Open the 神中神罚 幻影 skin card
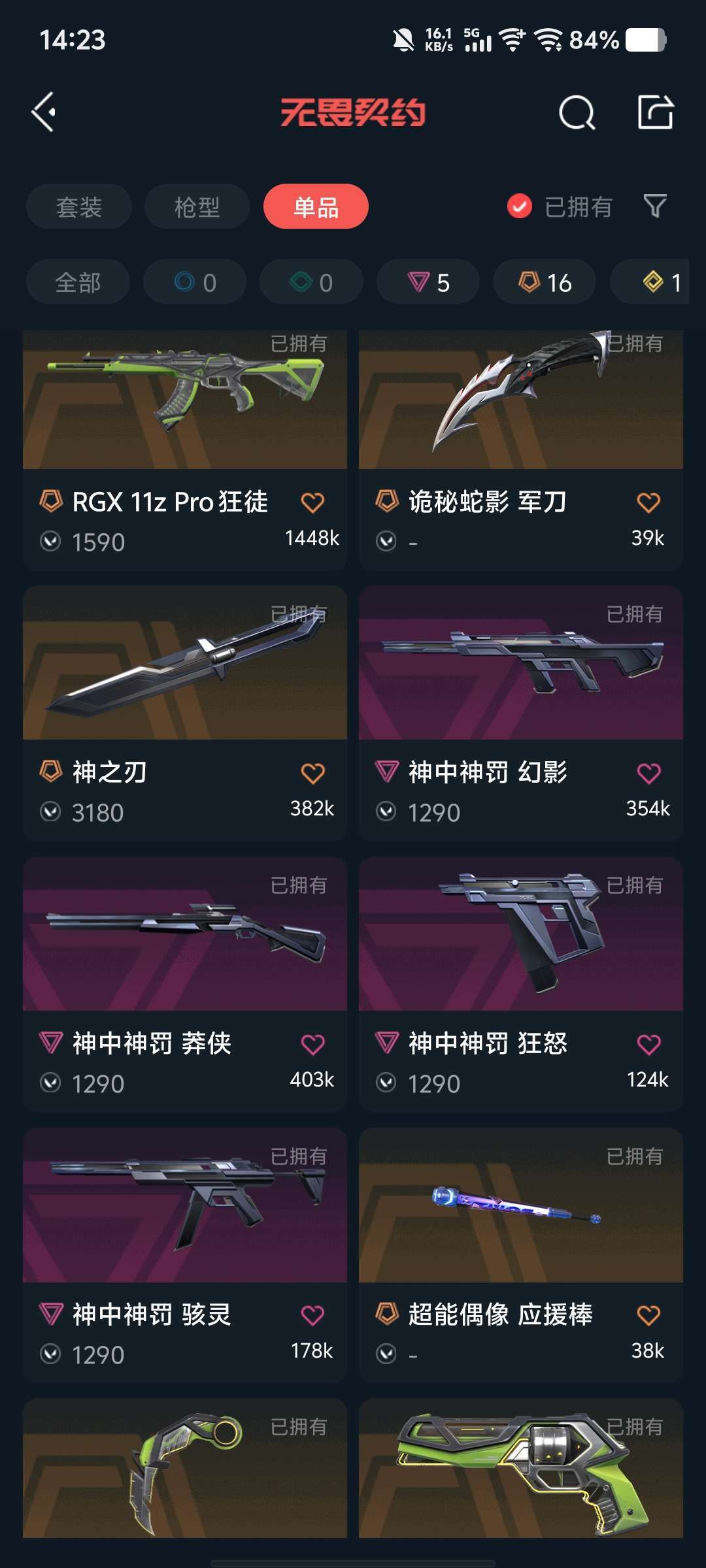 point(521,713)
